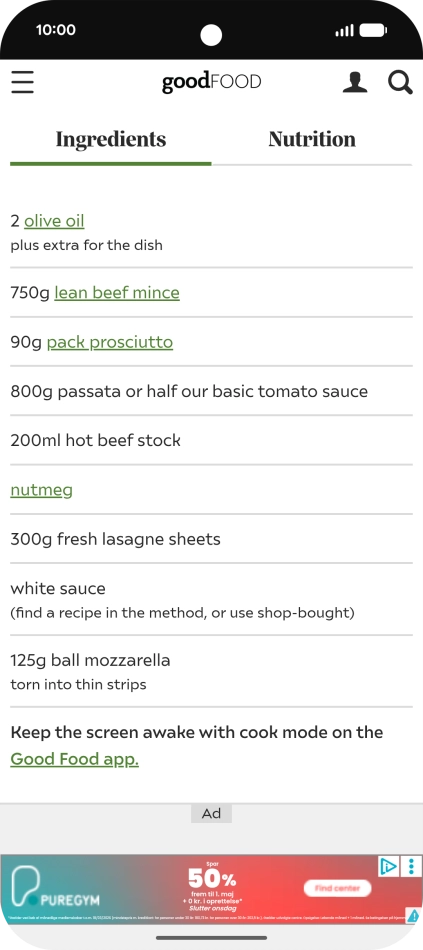
Task: Switch to the Nutrition tab
Action: (x=312, y=139)
